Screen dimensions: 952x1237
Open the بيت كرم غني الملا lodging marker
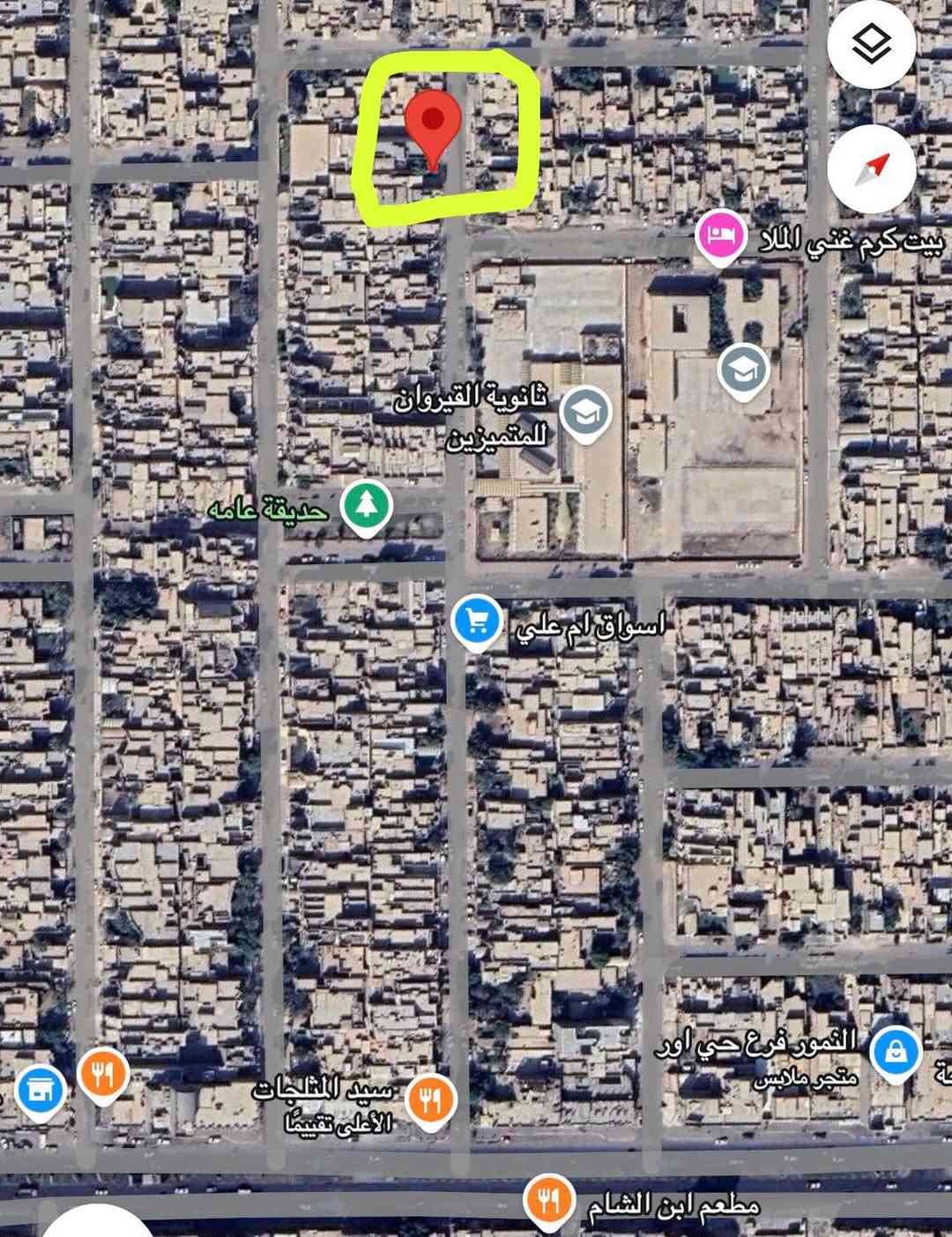pos(719,235)
